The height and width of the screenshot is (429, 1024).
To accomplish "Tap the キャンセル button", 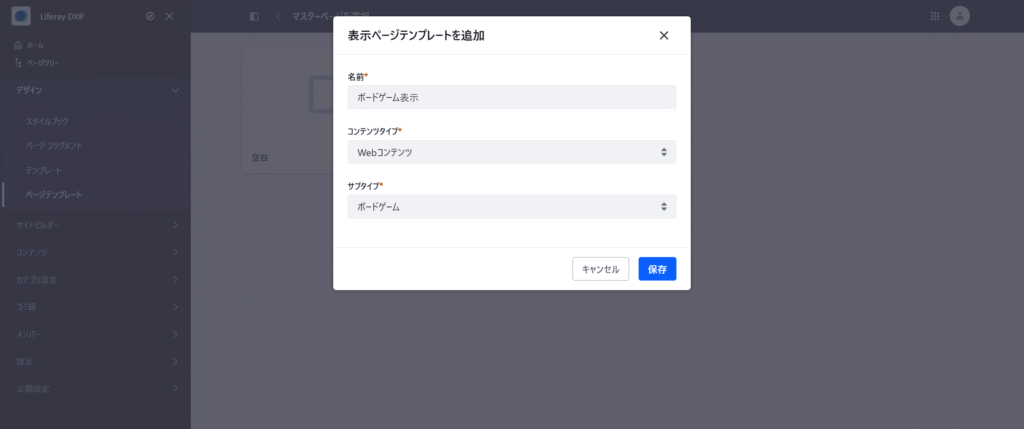I will coord(600,269).
